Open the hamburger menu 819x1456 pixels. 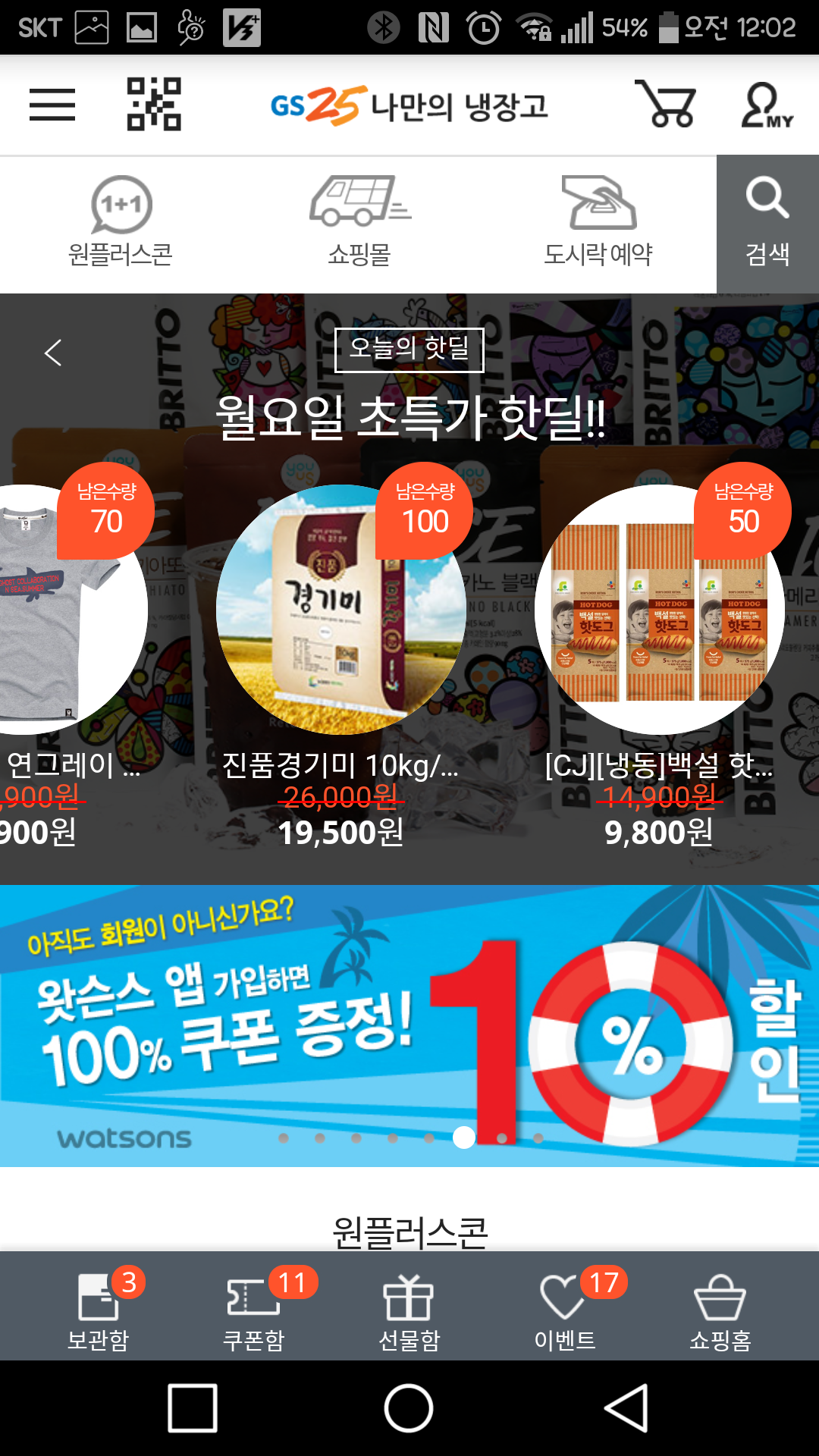coord(52,105)
